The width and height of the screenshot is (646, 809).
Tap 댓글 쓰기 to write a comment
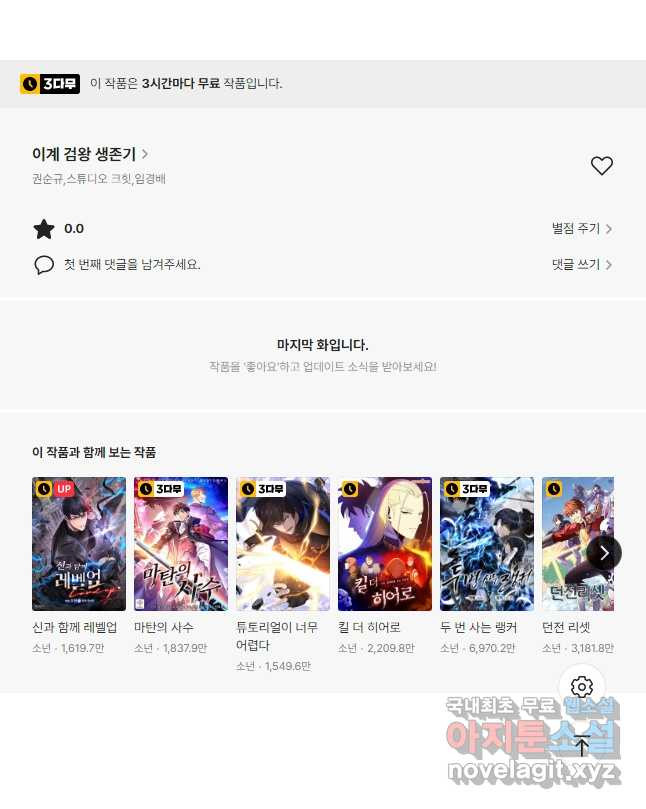coord(582,265)
